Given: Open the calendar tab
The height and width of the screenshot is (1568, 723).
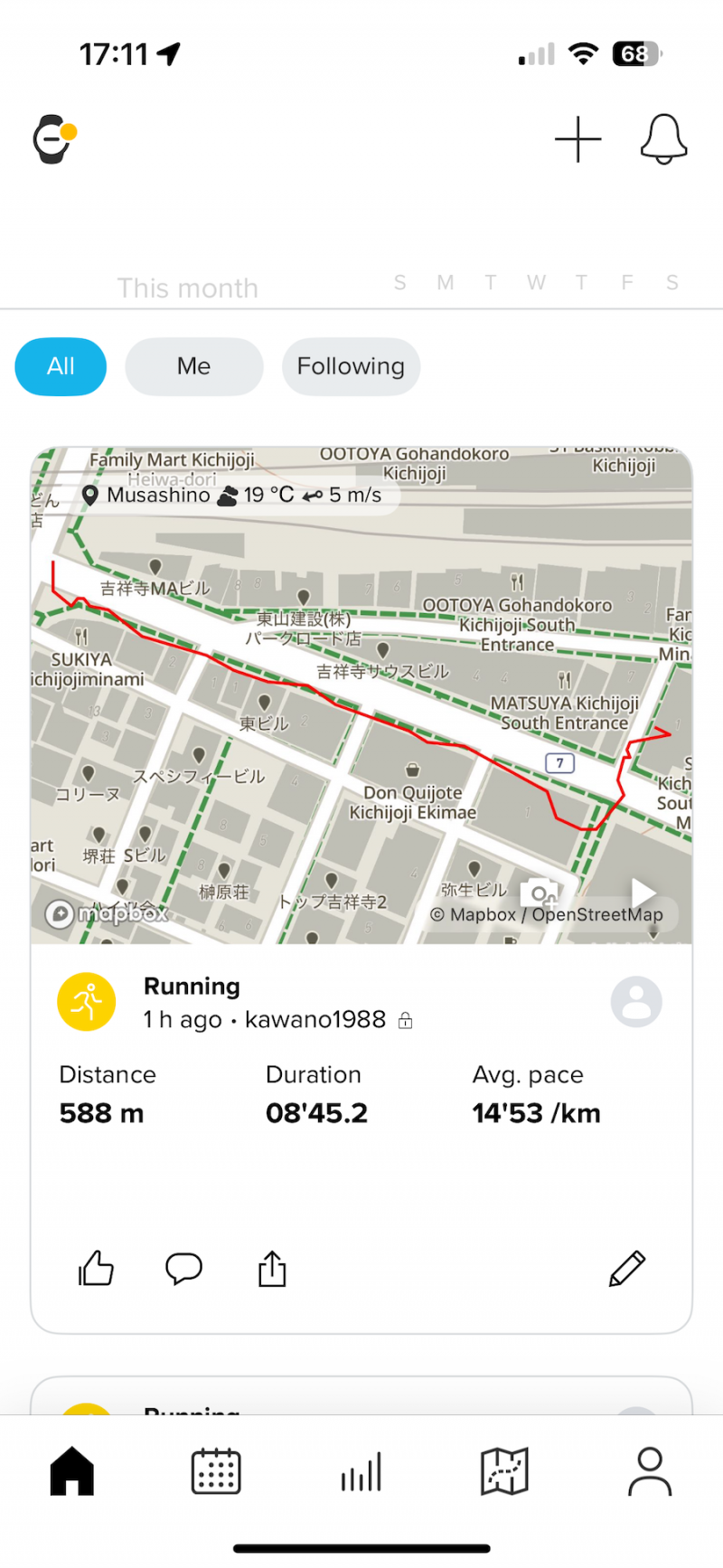Looking at the screenshot, I should tap(216, 1470).
